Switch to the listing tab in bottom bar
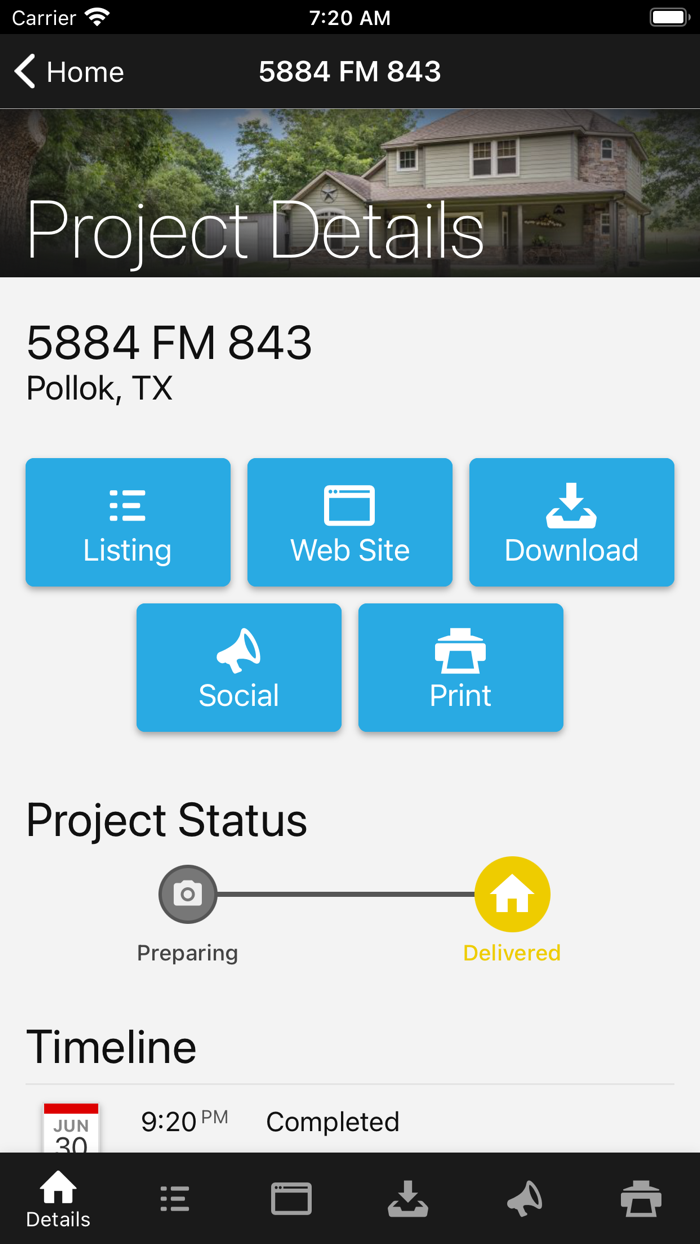700x1244 pixels. 175,1199
